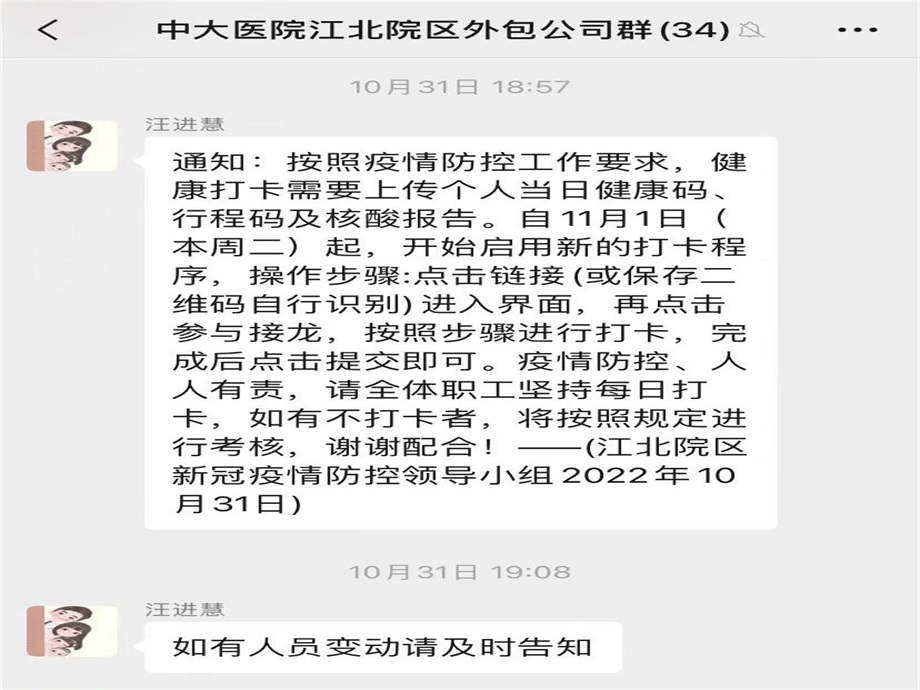
Task: Open the group chat options menu
Action: click(x=857, y=29)
